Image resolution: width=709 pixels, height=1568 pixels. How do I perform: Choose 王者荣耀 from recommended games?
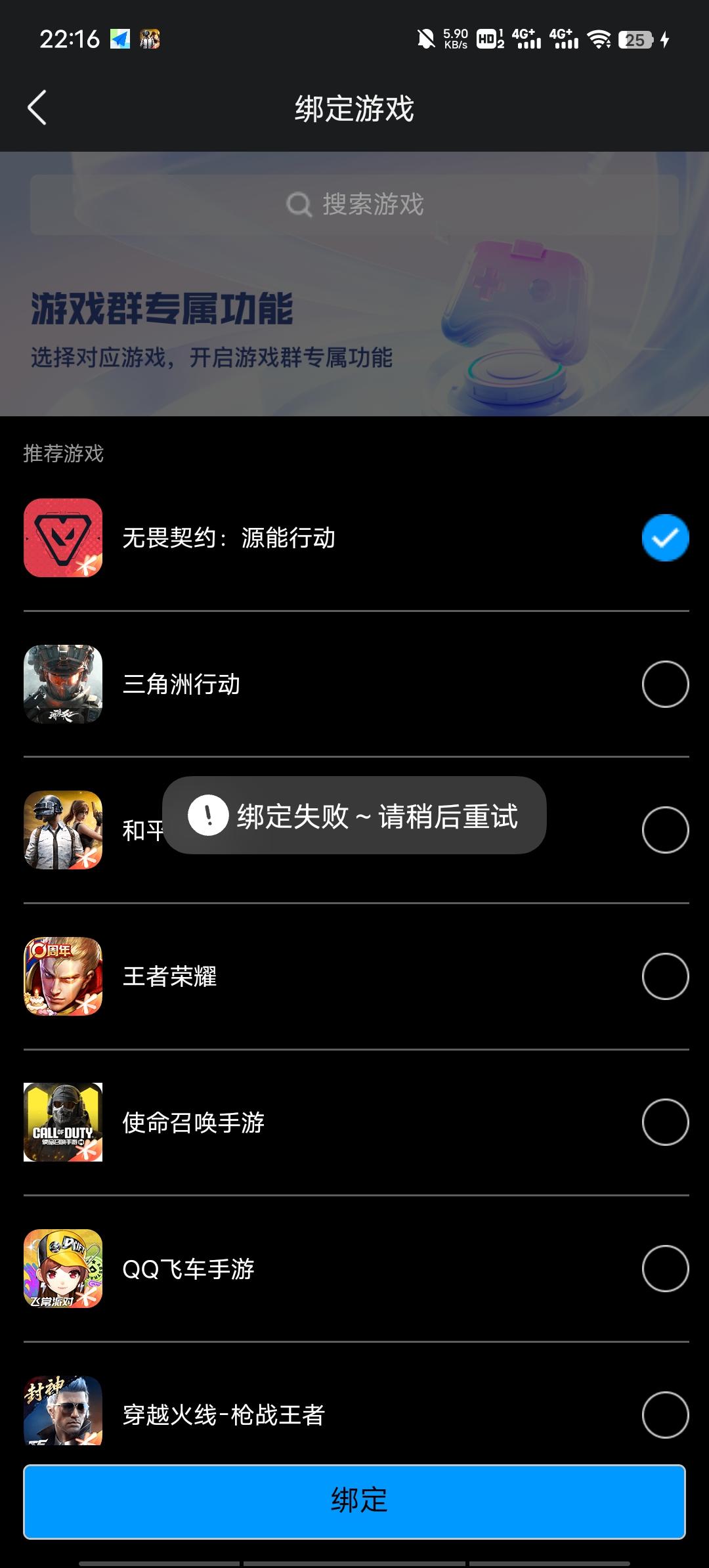(x=665, y=976)
